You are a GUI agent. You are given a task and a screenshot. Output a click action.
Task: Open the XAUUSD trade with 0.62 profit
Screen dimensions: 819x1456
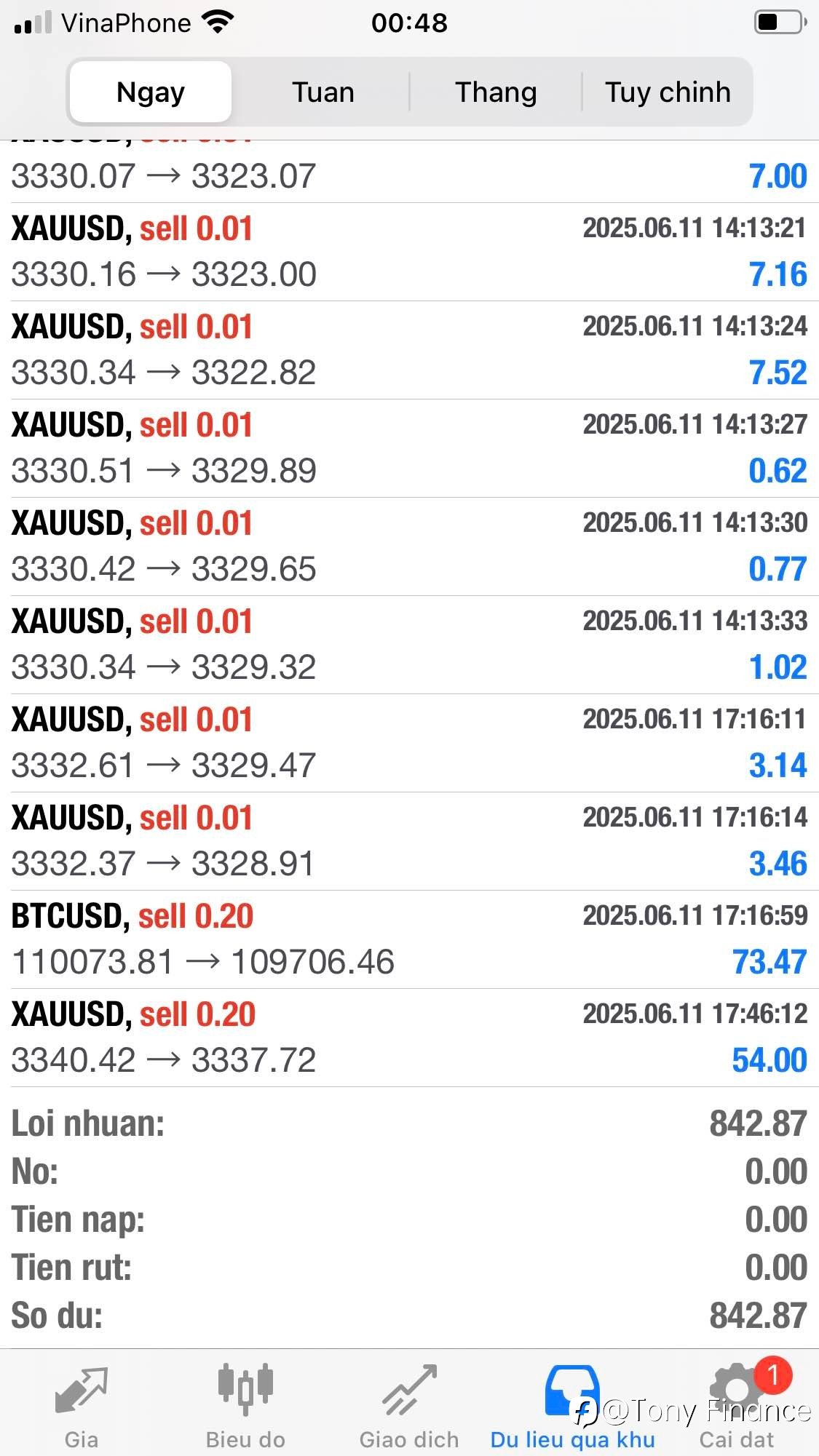coord(409,448)
